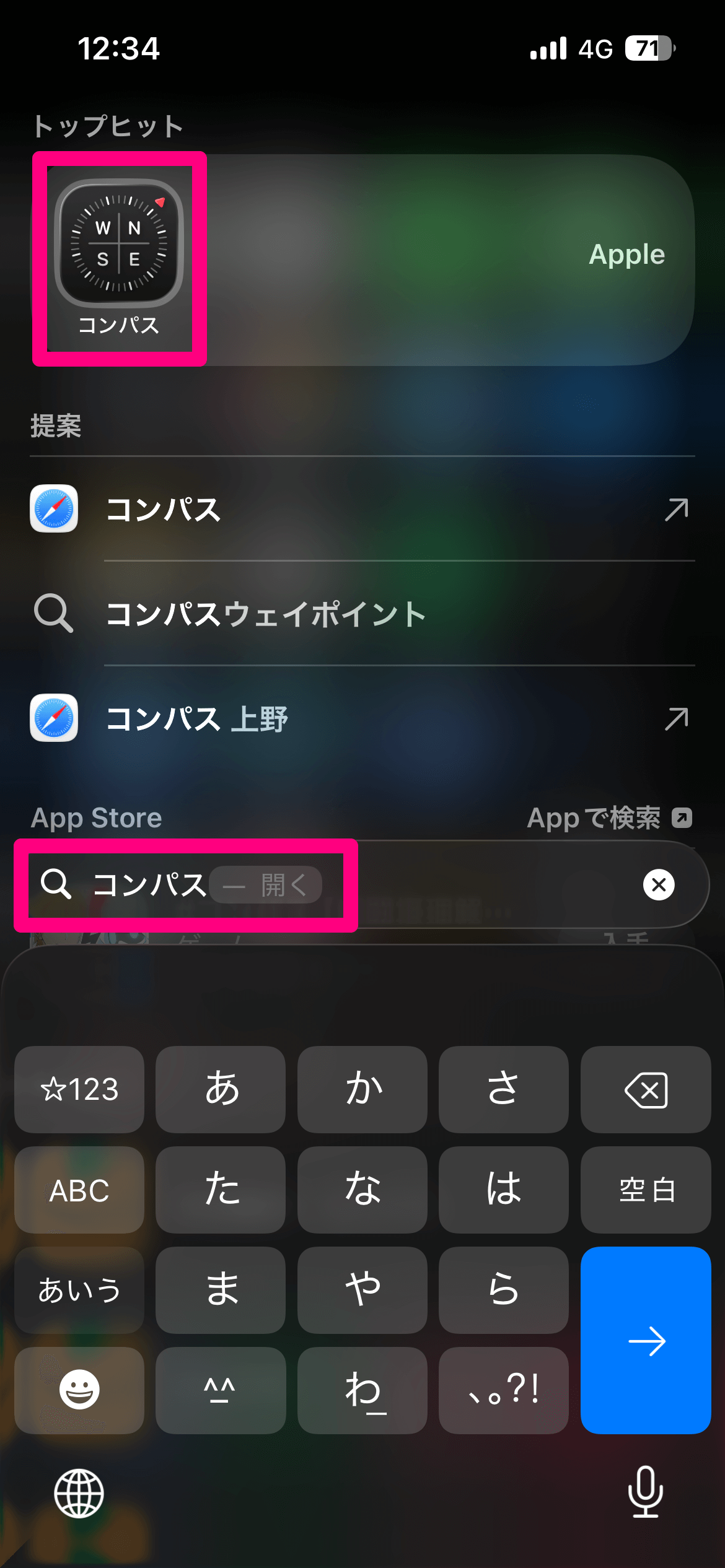The image size is (725, 1568).
Task: Select the コンパス 上野 suggestion
Action: (x=198, y=718)
